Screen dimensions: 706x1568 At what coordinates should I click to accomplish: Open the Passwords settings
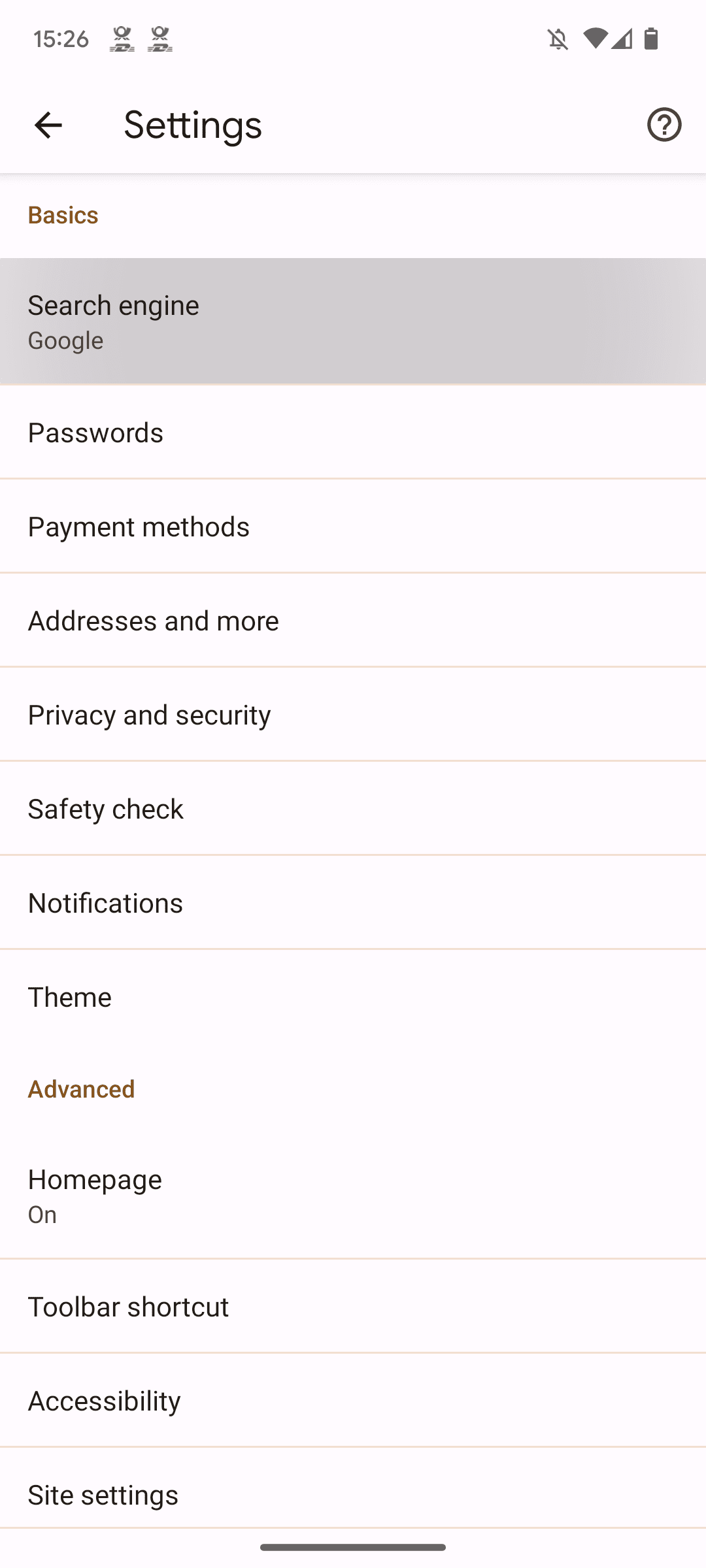[353, 432]
